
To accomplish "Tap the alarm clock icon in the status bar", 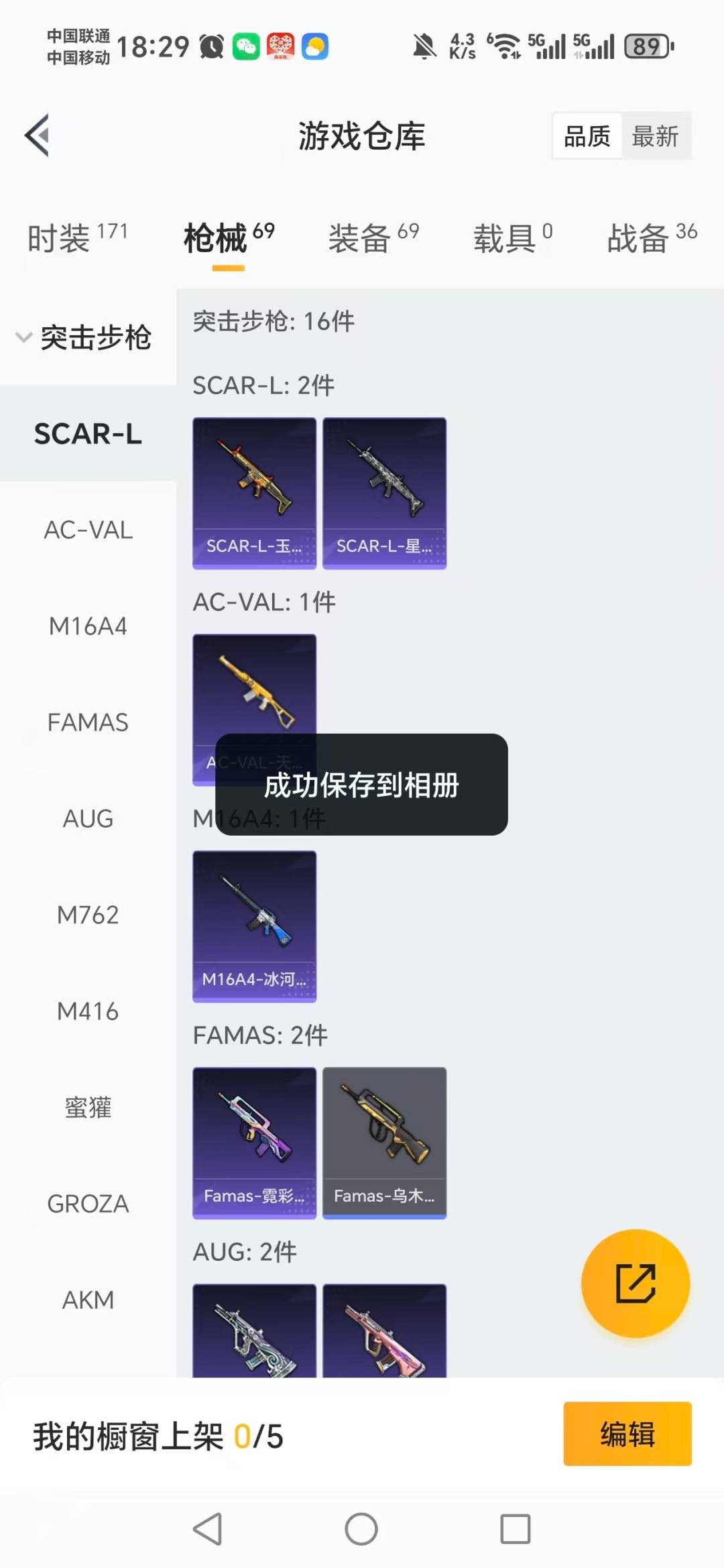I will coord(210,46).
